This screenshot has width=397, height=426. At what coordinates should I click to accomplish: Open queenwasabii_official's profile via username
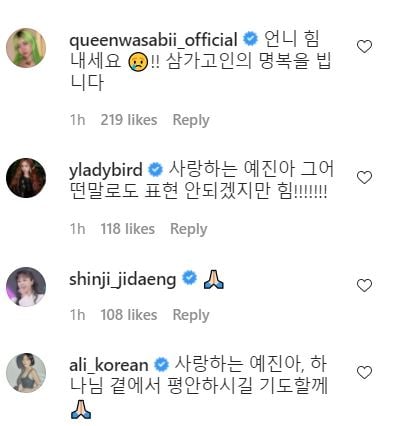pos(153,41)
